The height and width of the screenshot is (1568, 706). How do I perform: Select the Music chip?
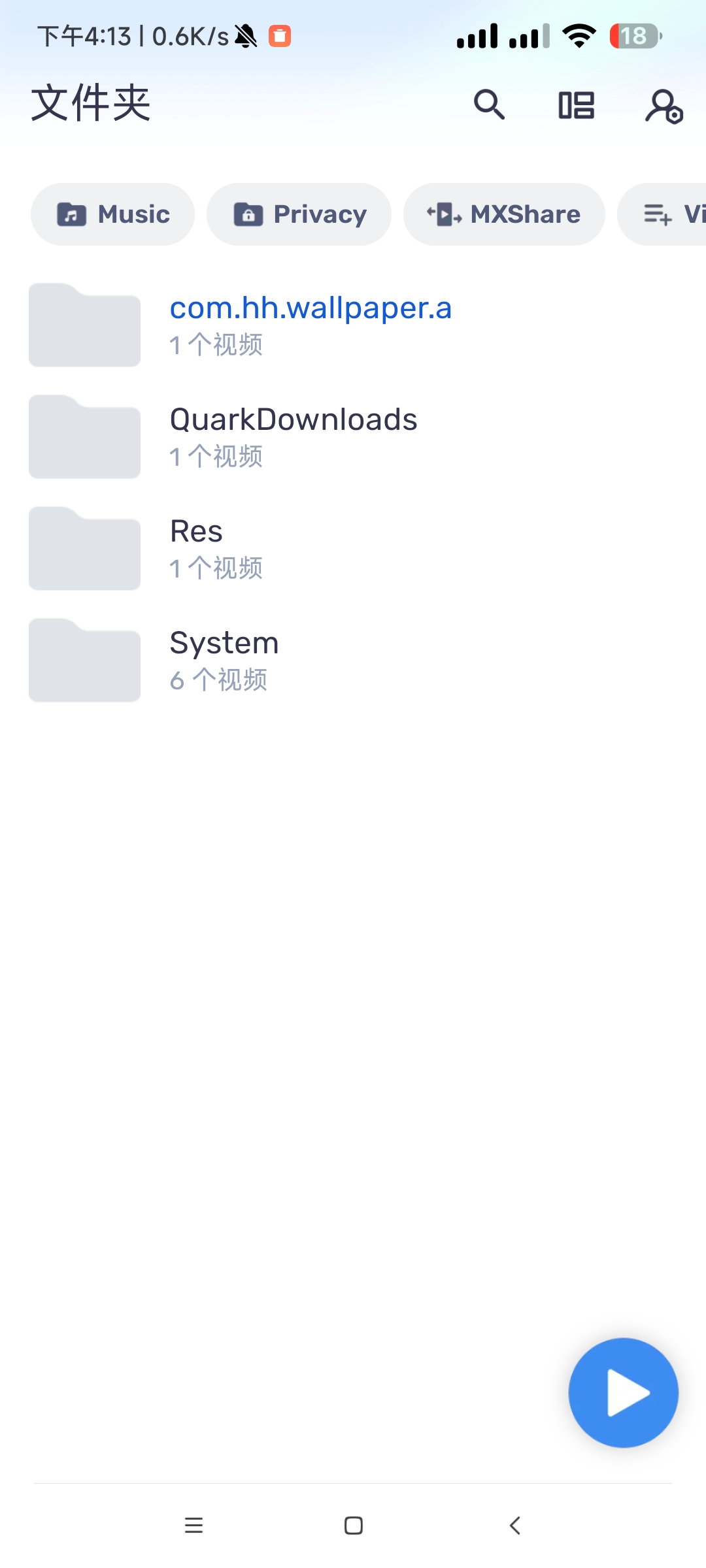[113, 214]
